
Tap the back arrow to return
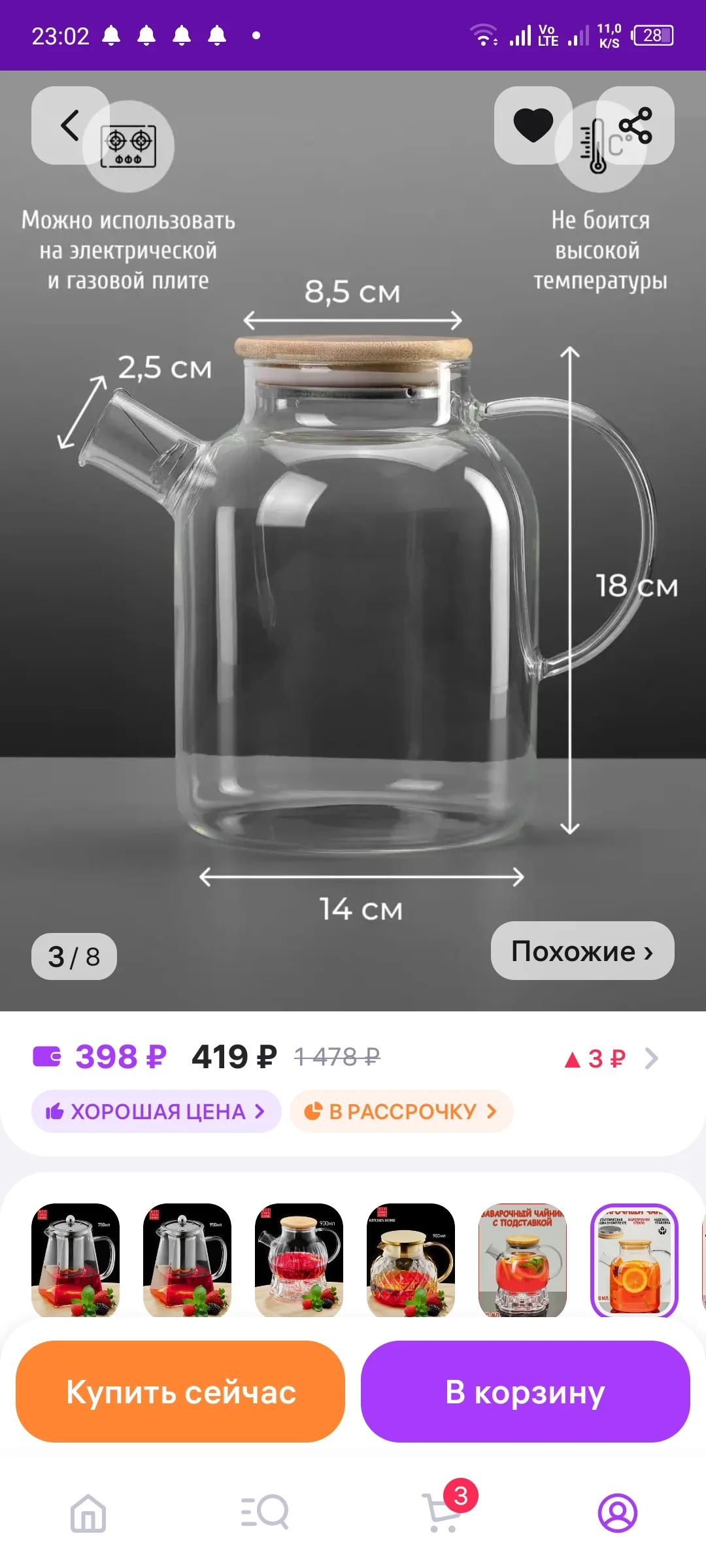[x=67, y=125]
